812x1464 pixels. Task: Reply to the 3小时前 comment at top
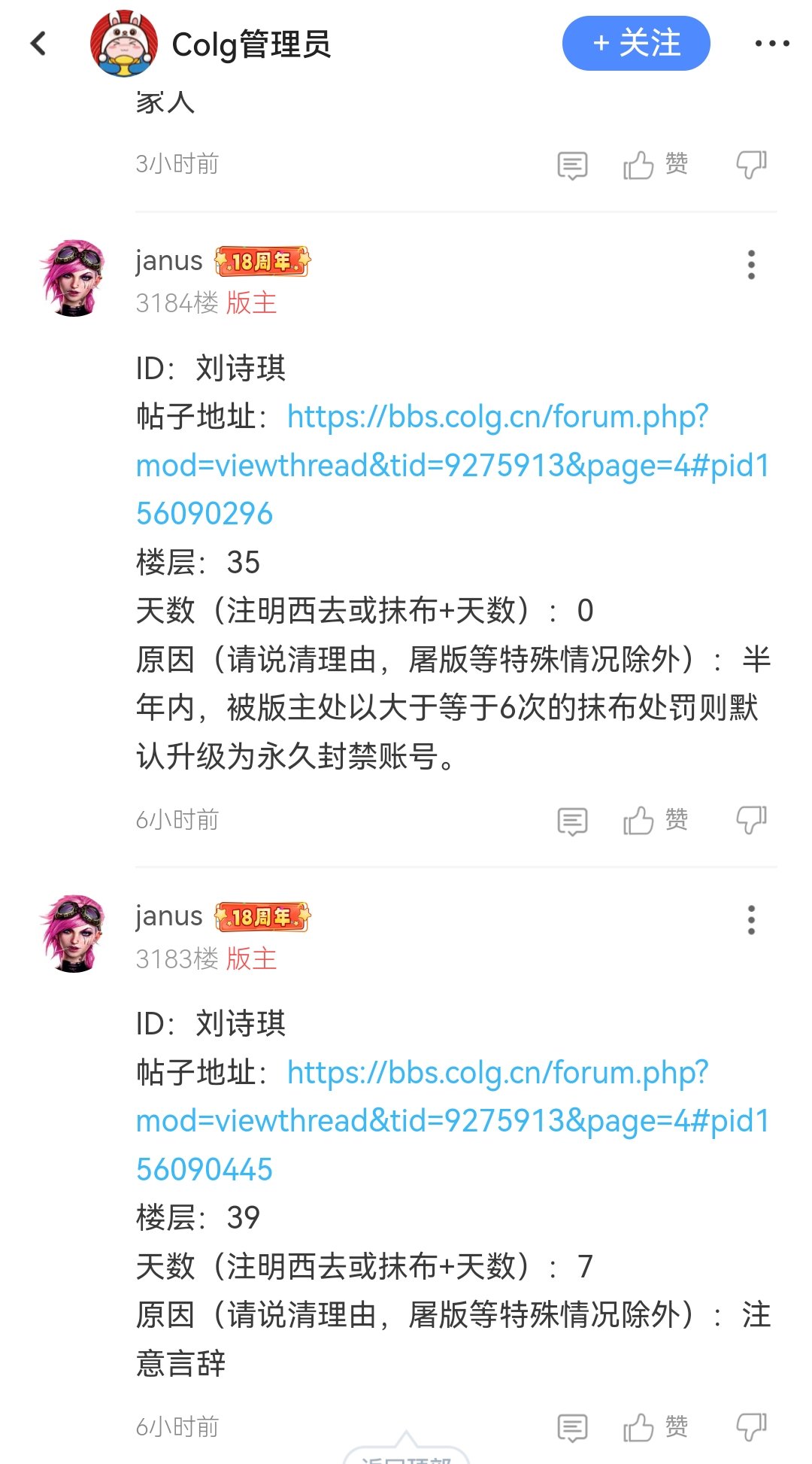572,166
